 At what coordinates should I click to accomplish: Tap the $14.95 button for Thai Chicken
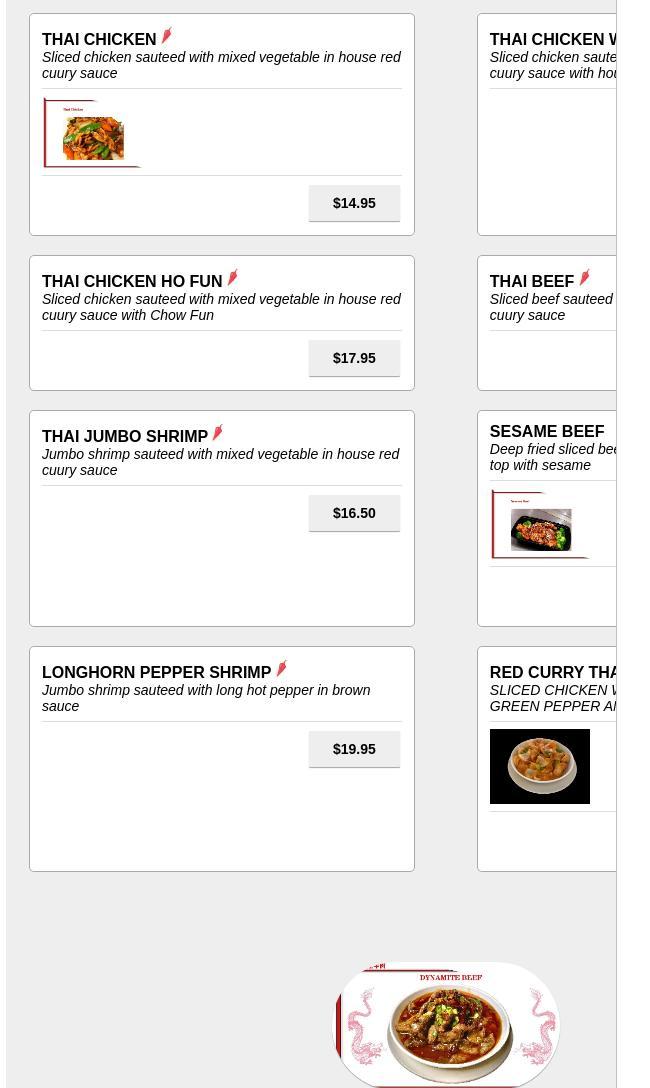pyautogui.click(x=354, y=203)
